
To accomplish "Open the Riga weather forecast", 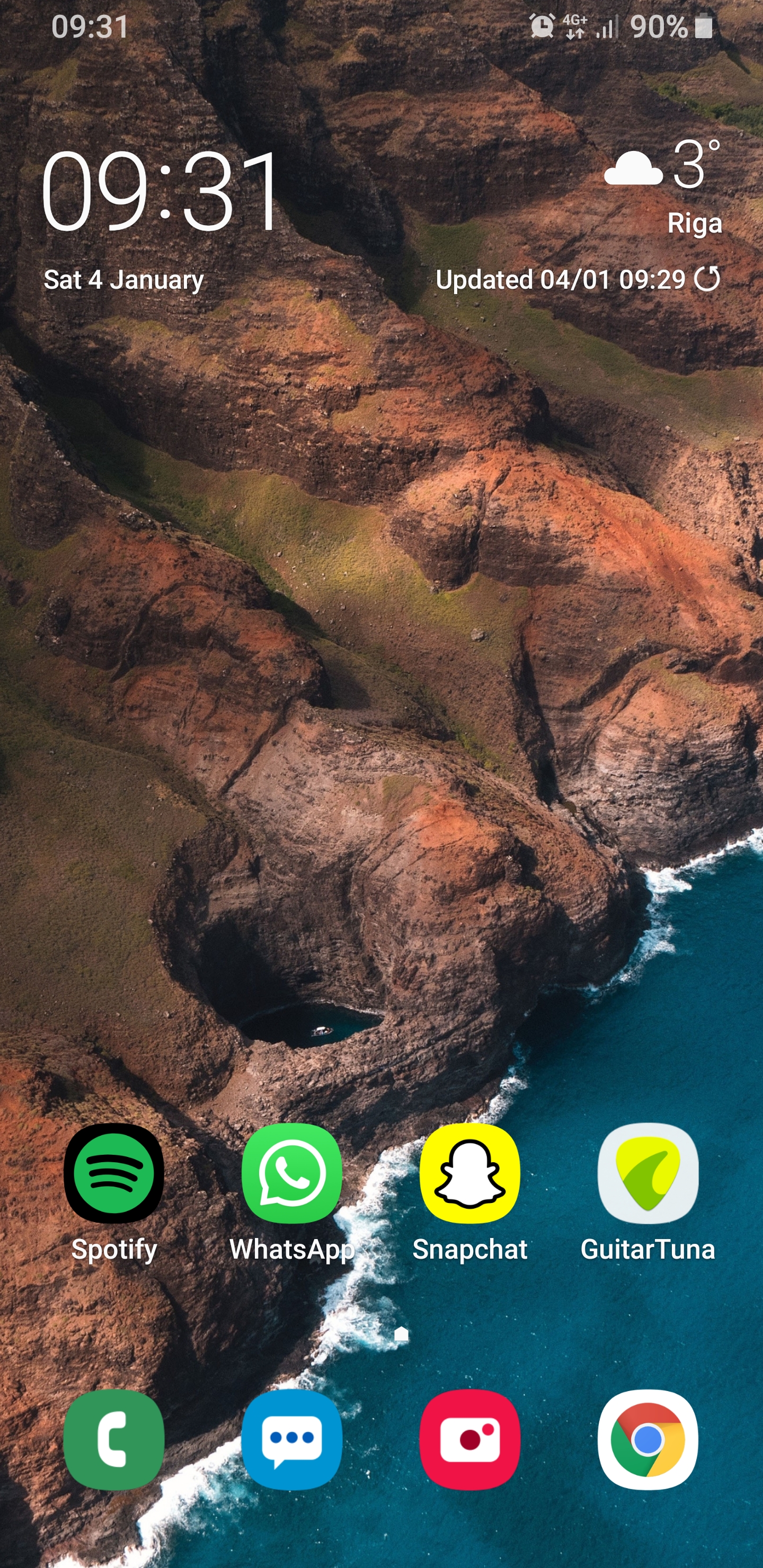I will coord(663,185).
